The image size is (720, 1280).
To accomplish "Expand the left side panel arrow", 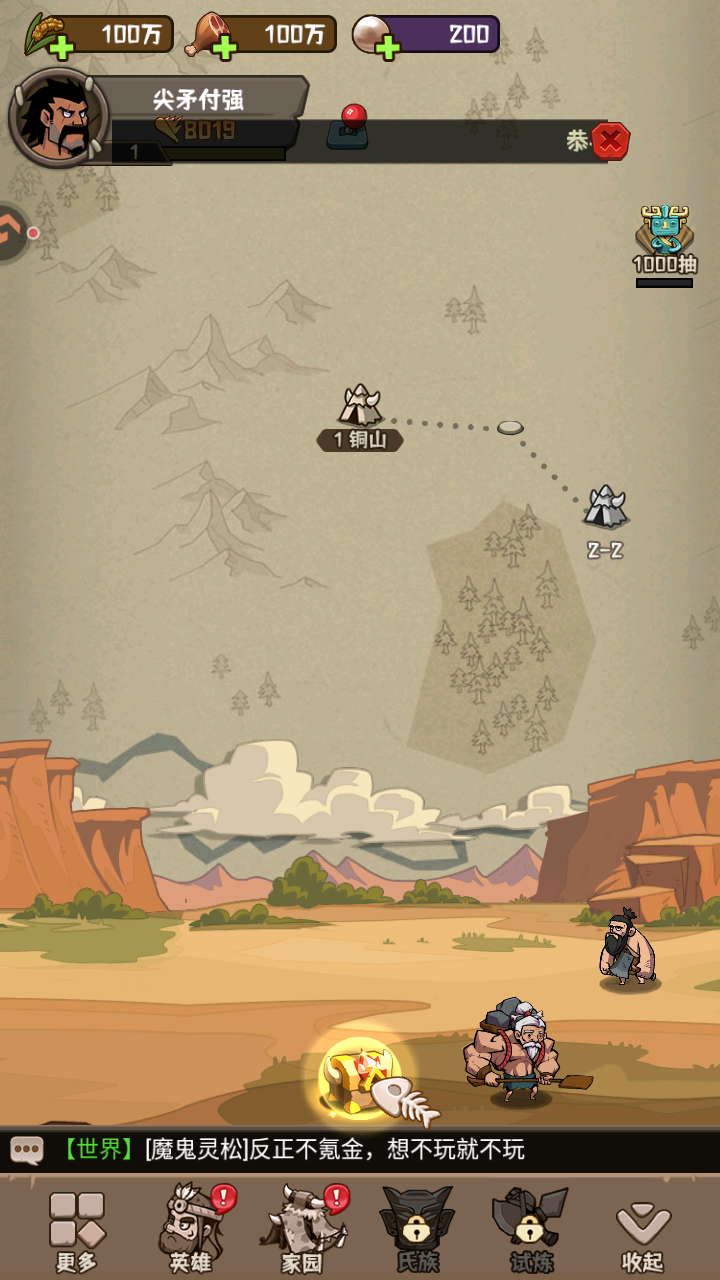I will point(10,232).
